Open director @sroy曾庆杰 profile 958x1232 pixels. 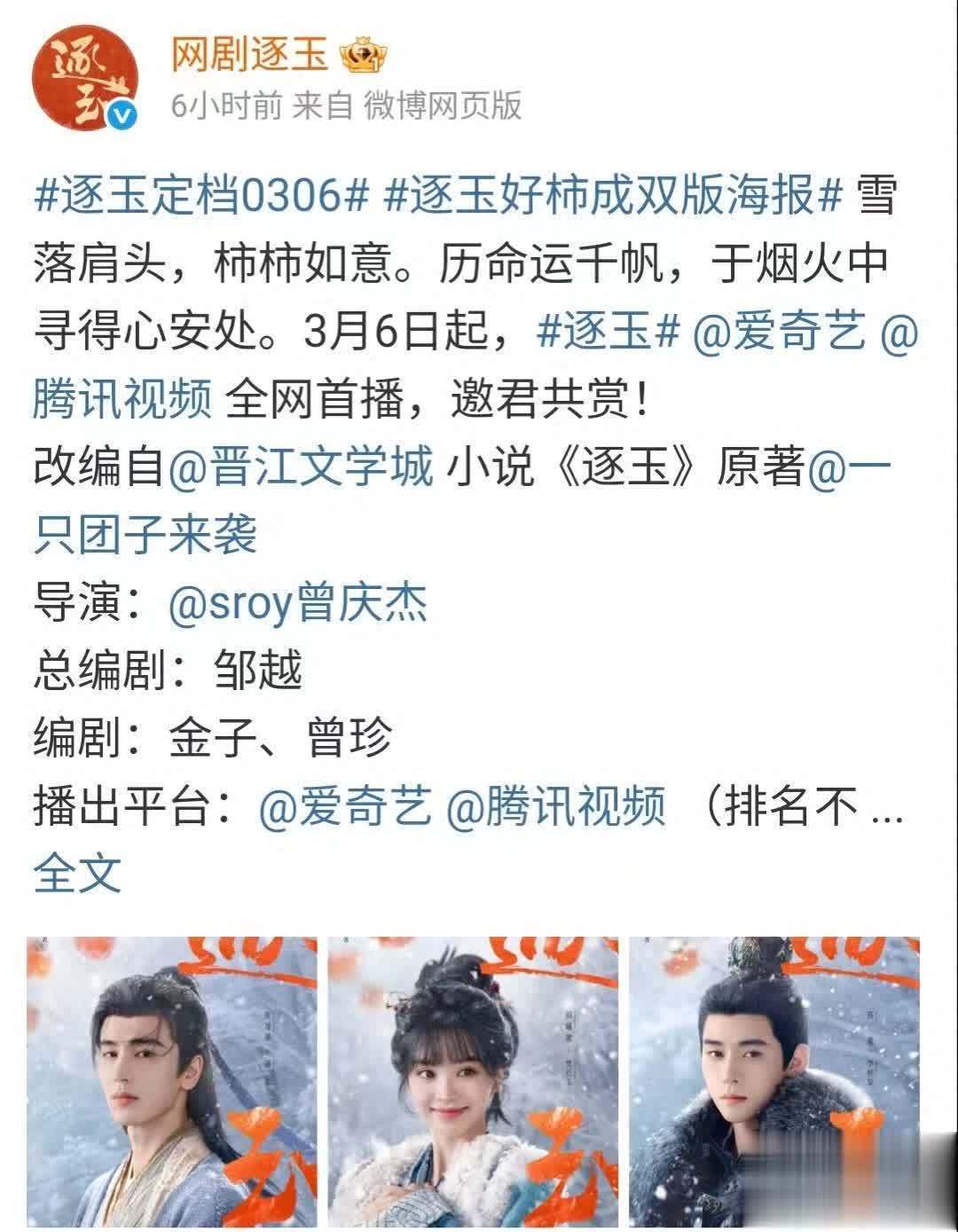[x=297, y=603]
